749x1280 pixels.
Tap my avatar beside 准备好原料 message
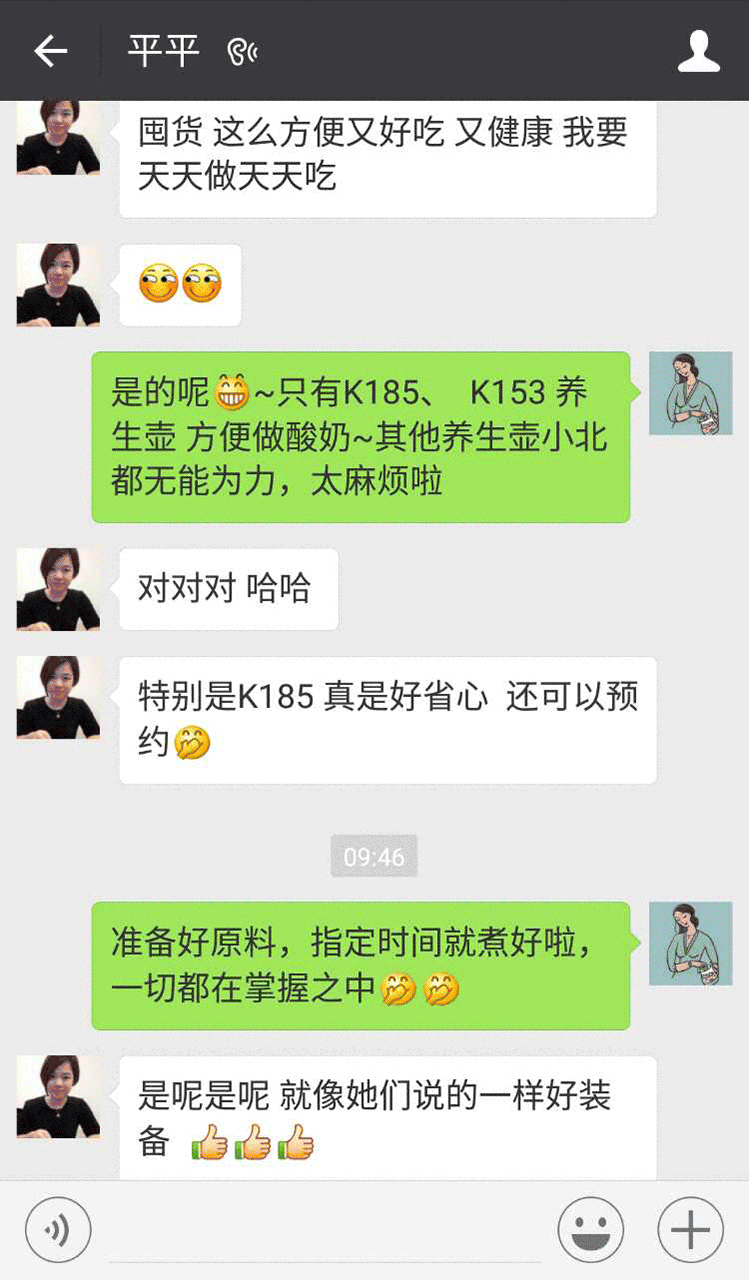pyautogui.click(x=690, y=943)
